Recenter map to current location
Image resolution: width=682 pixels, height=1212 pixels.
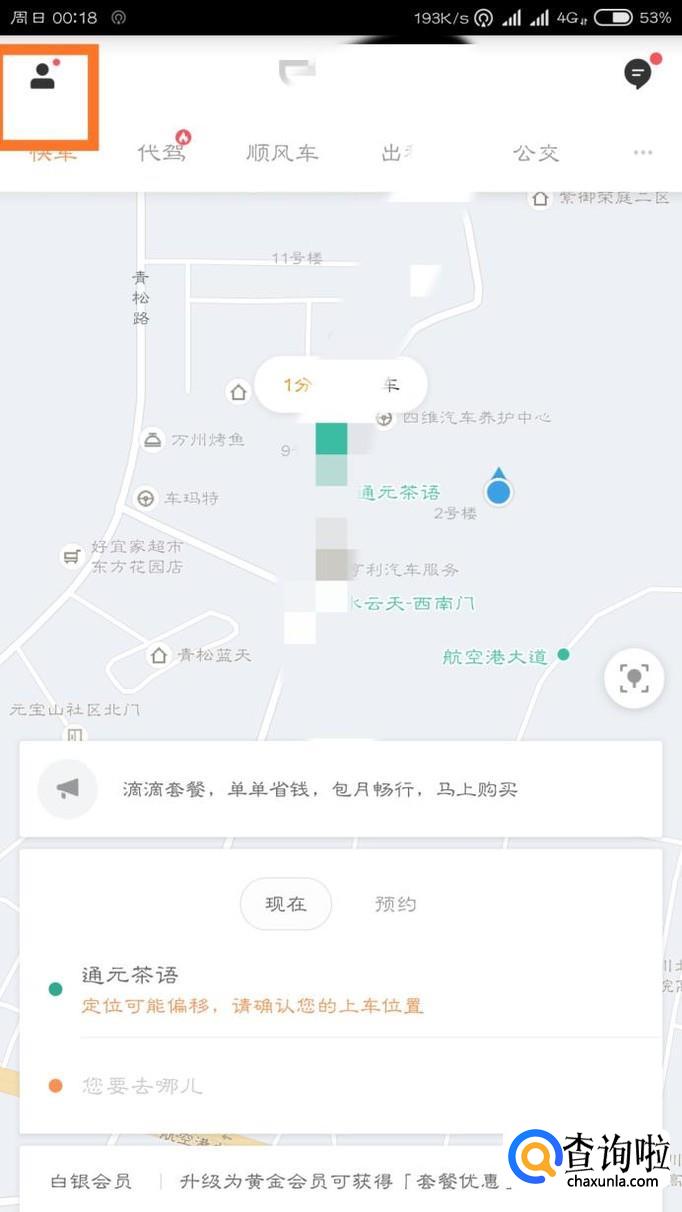tap(634, 679)
